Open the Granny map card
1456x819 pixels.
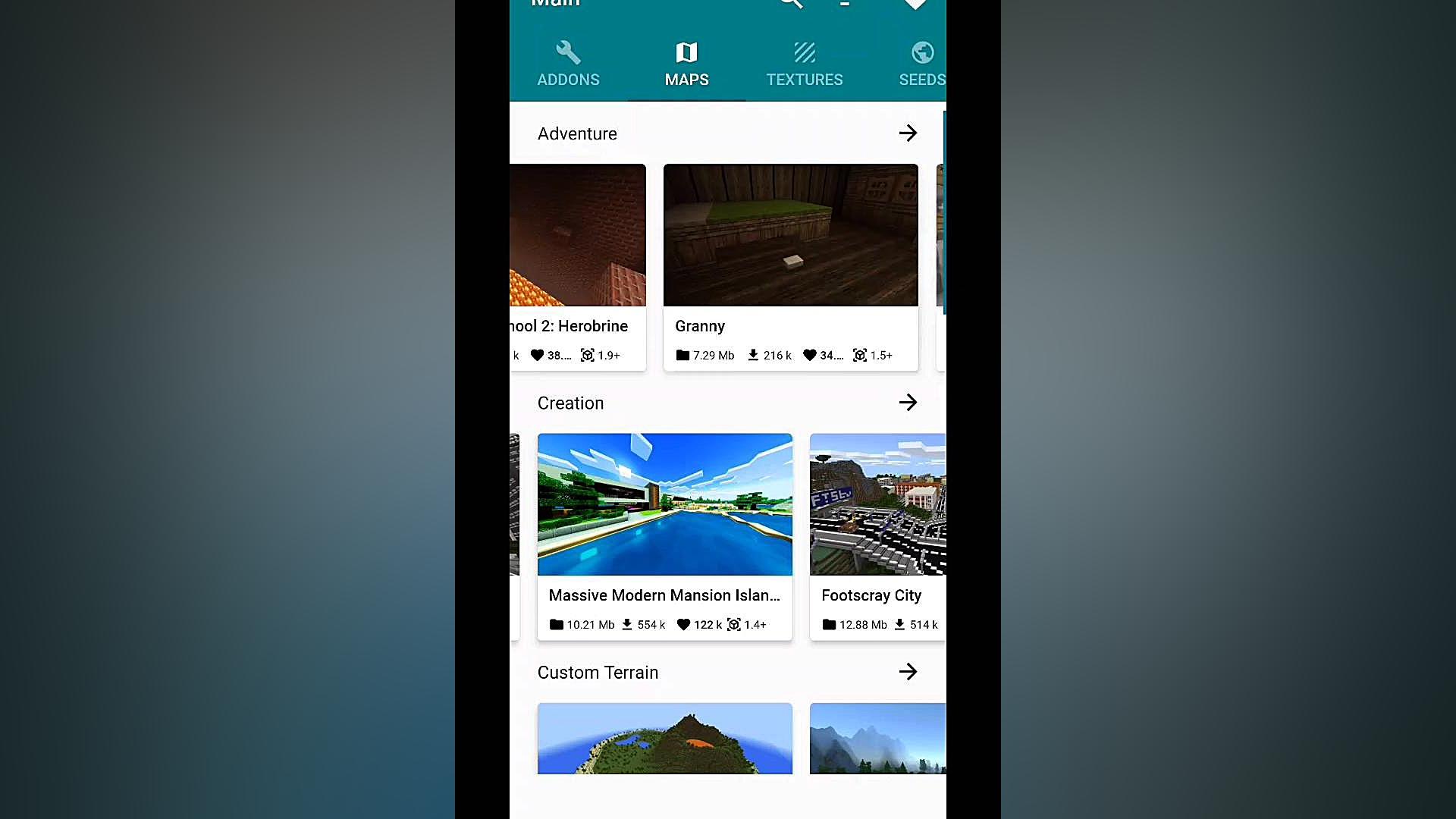[790, 265]
